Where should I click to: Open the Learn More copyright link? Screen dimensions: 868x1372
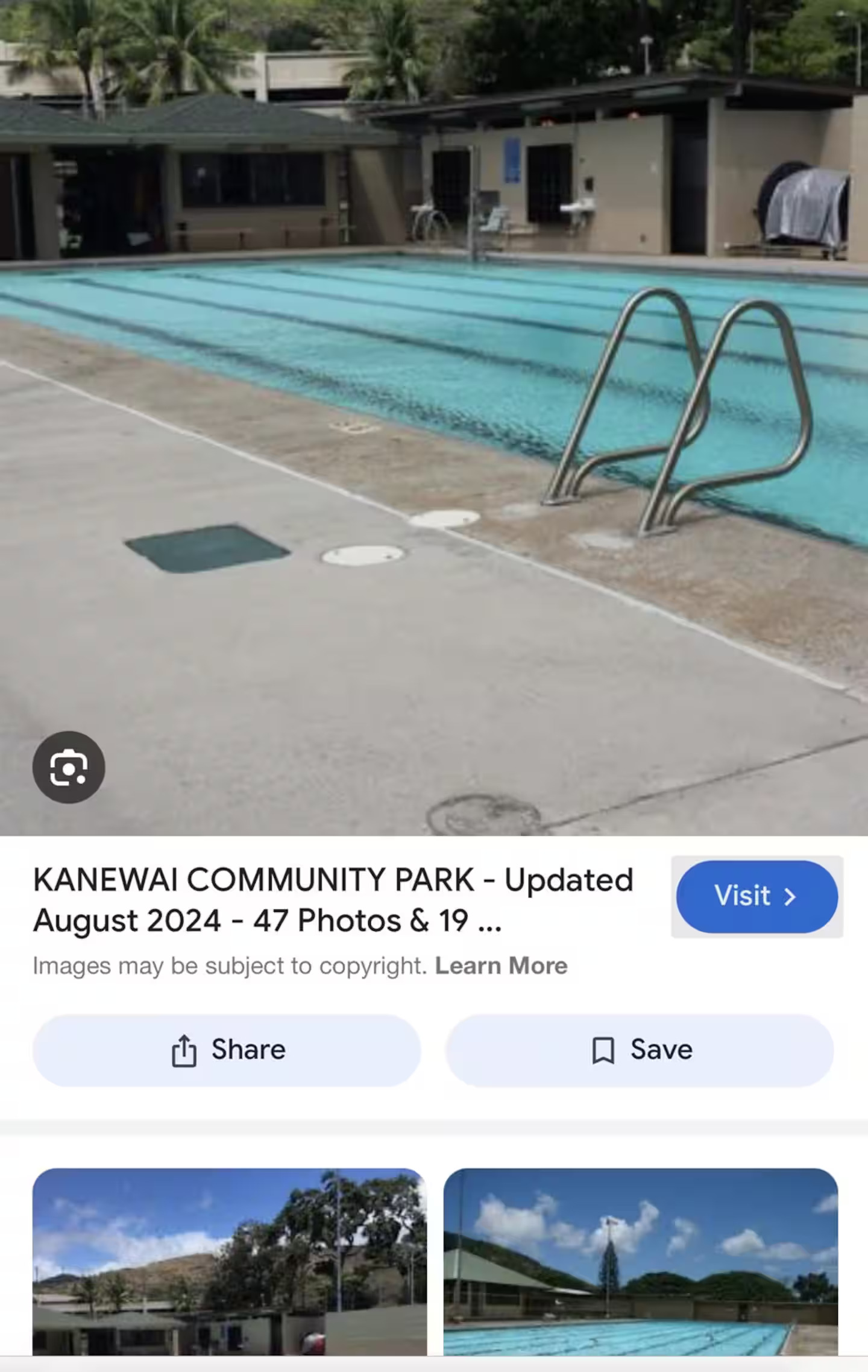pos(501,966)
